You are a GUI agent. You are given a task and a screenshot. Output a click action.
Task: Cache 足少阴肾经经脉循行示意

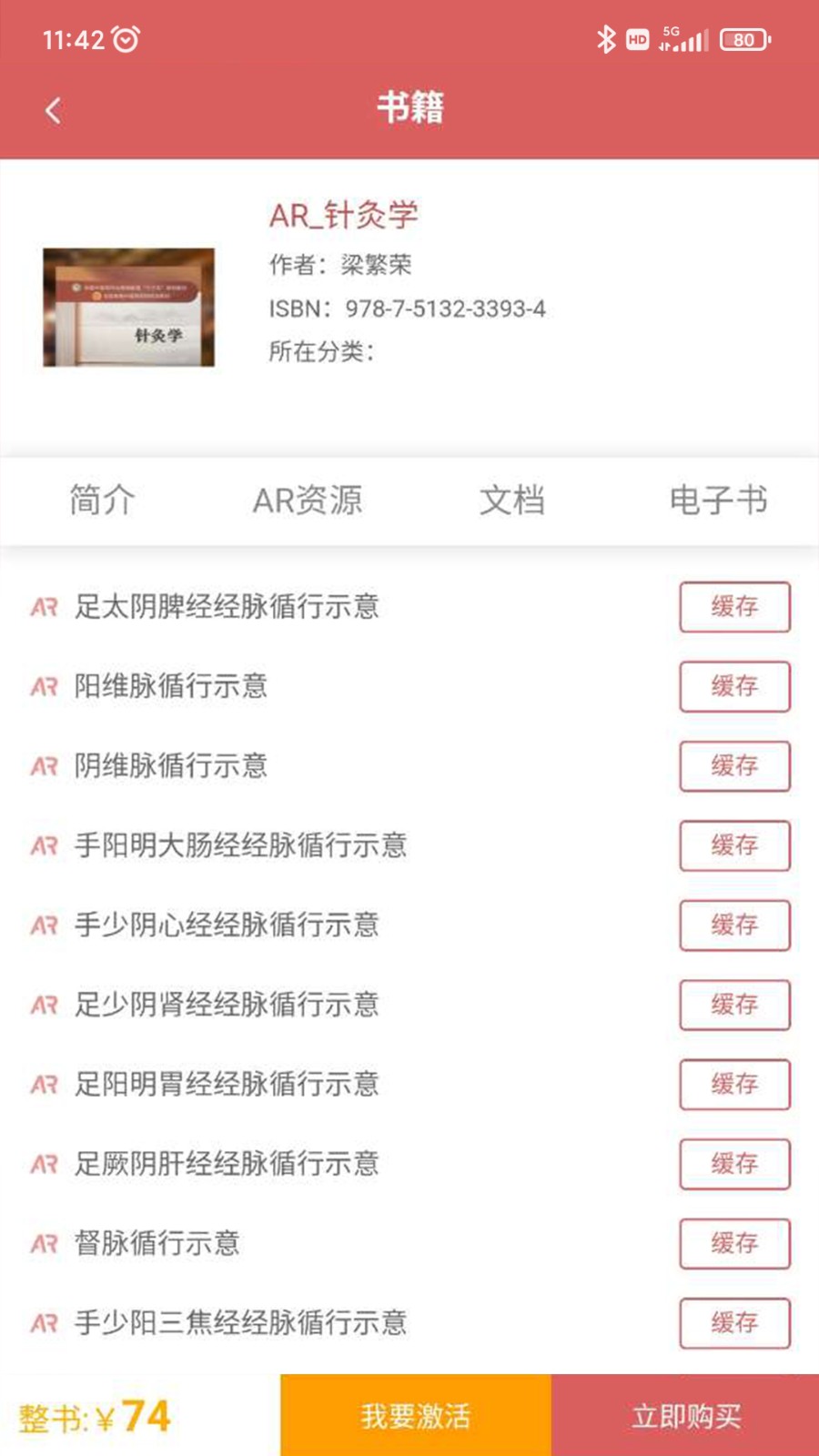point(734,1005)
